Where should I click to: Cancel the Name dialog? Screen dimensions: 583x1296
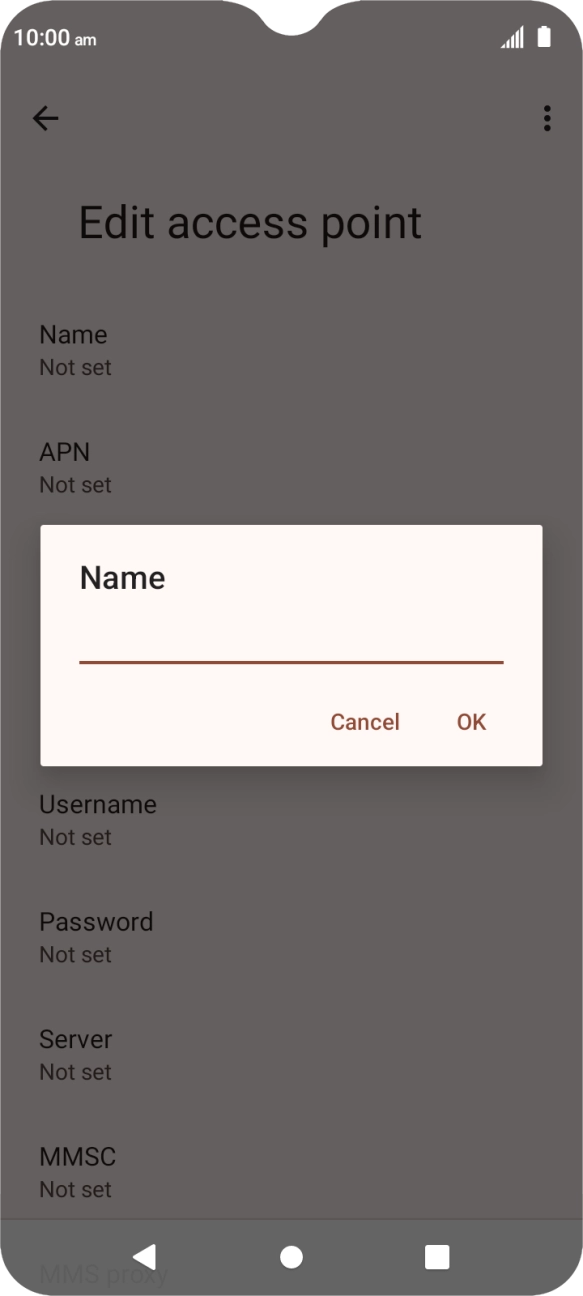(x=365, y=722)
